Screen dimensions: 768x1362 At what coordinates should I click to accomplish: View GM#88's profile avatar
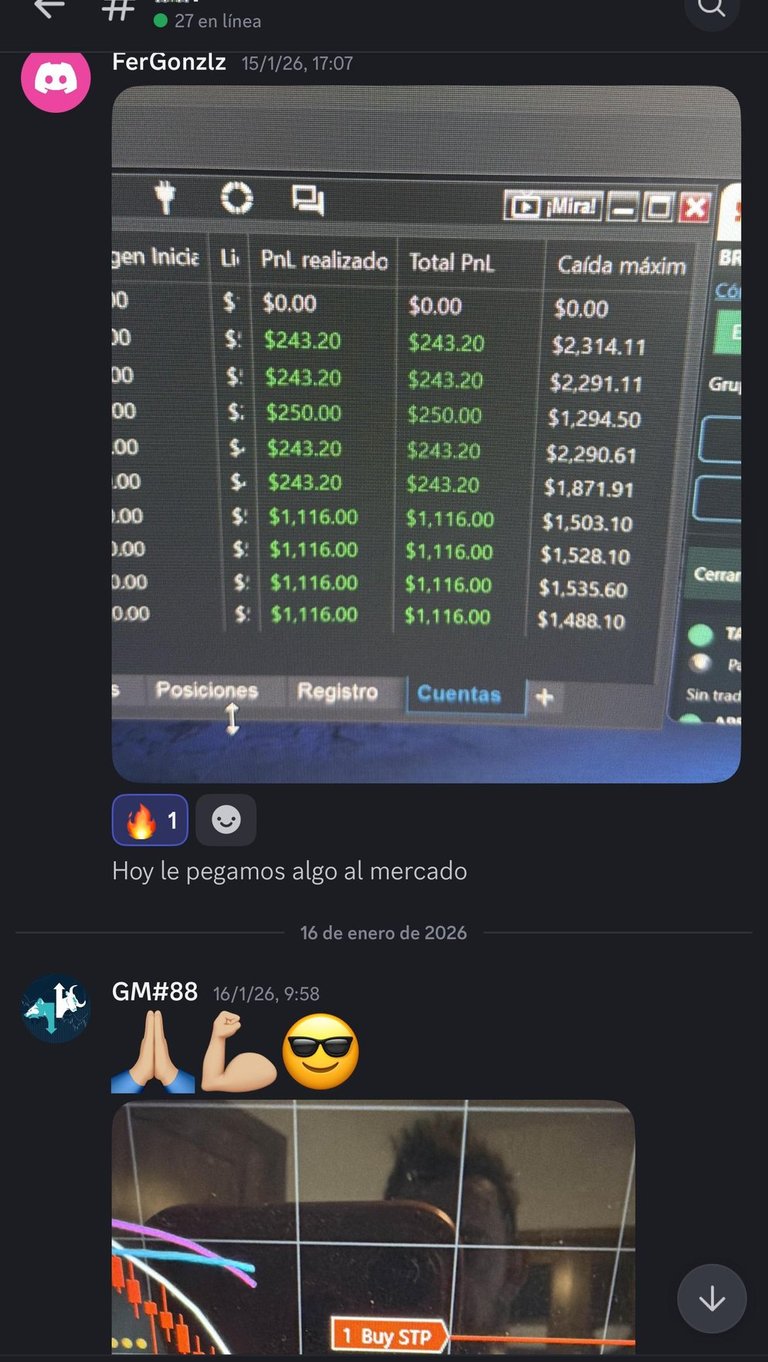click(56, 1008)
